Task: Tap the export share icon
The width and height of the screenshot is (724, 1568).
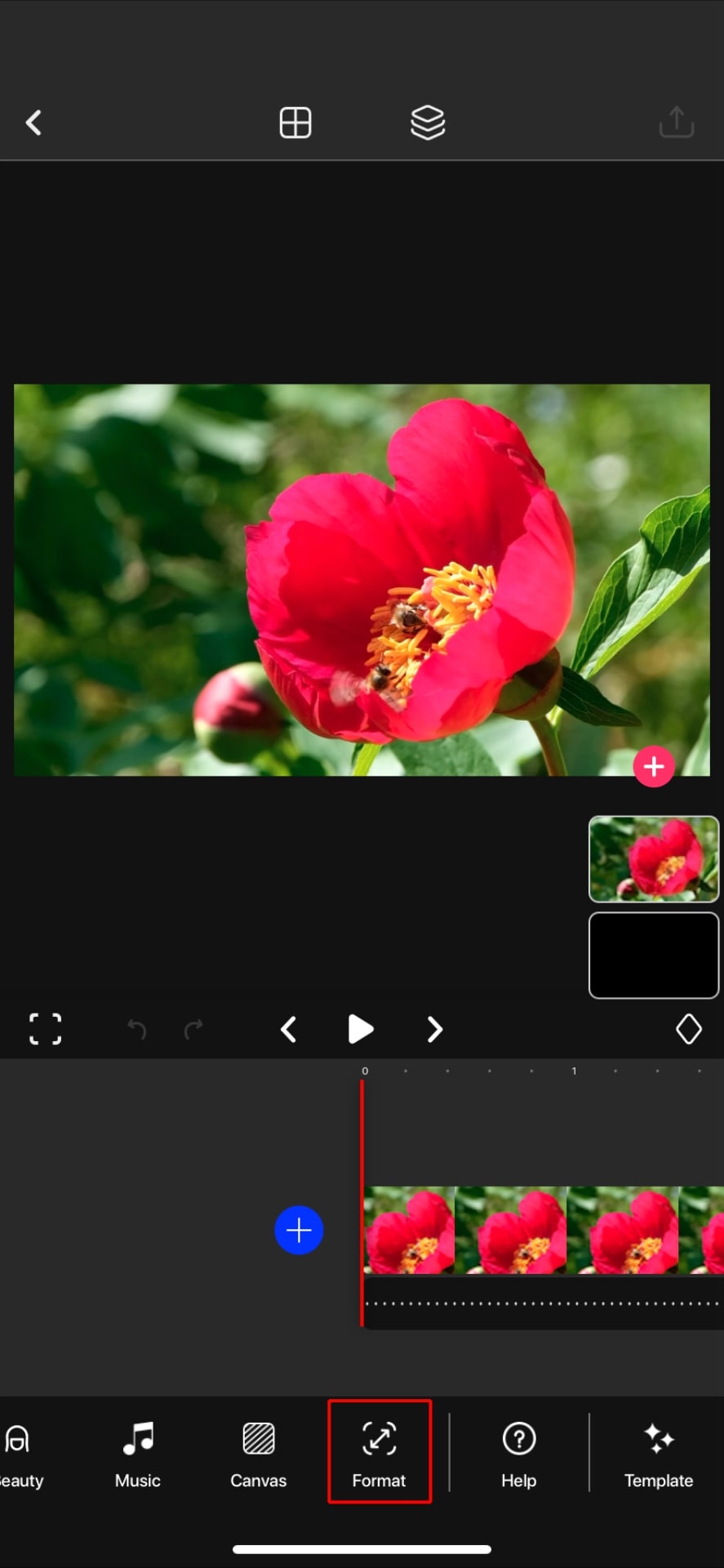Action: (676, 122)
